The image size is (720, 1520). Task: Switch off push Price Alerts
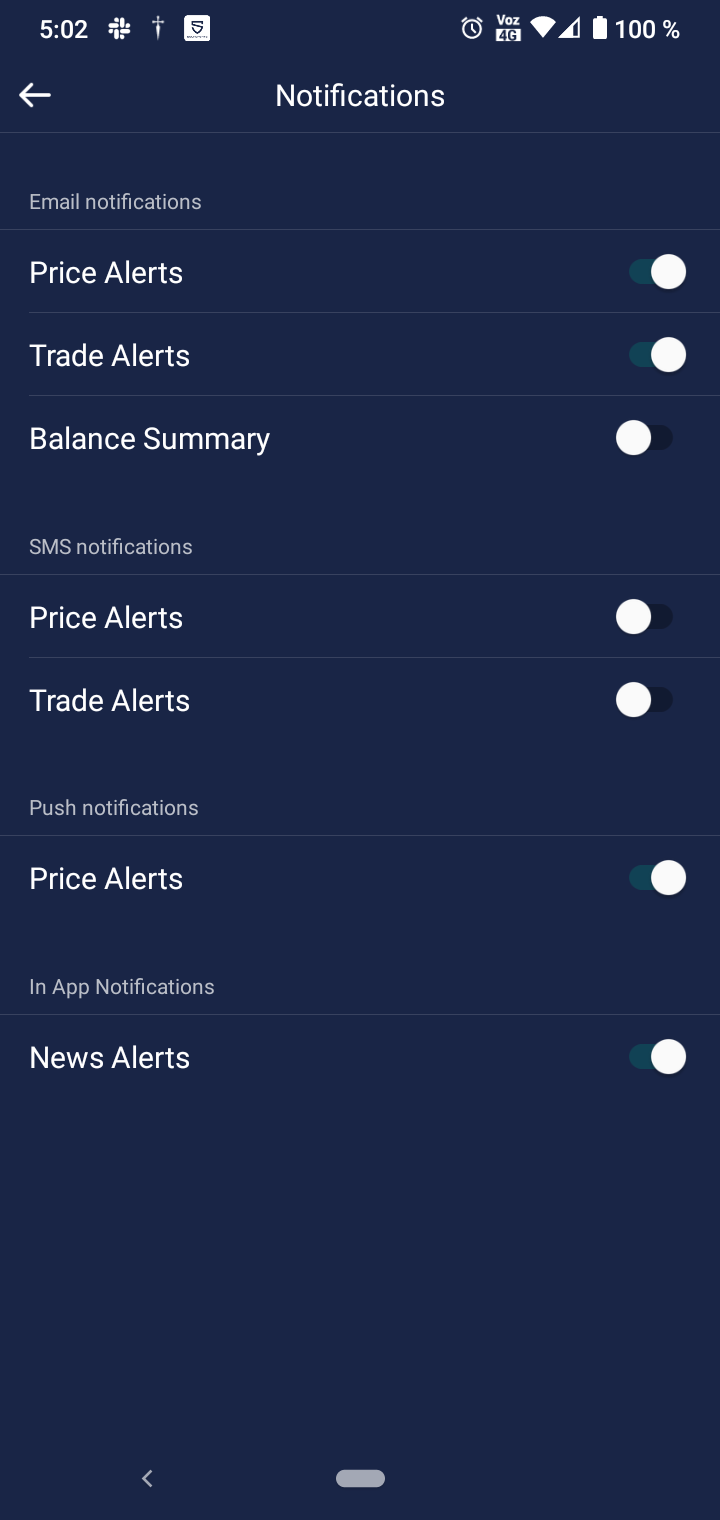point(657,878)
